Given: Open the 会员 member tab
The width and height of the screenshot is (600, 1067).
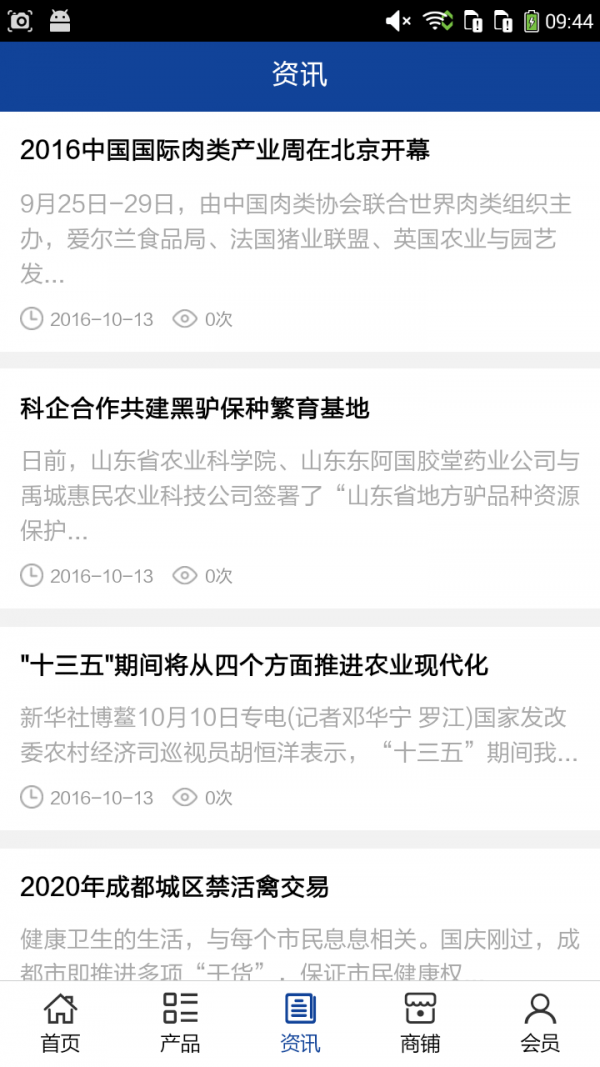Looking at the screenshot, I should pyautogui.click(x=540, y=1022).
